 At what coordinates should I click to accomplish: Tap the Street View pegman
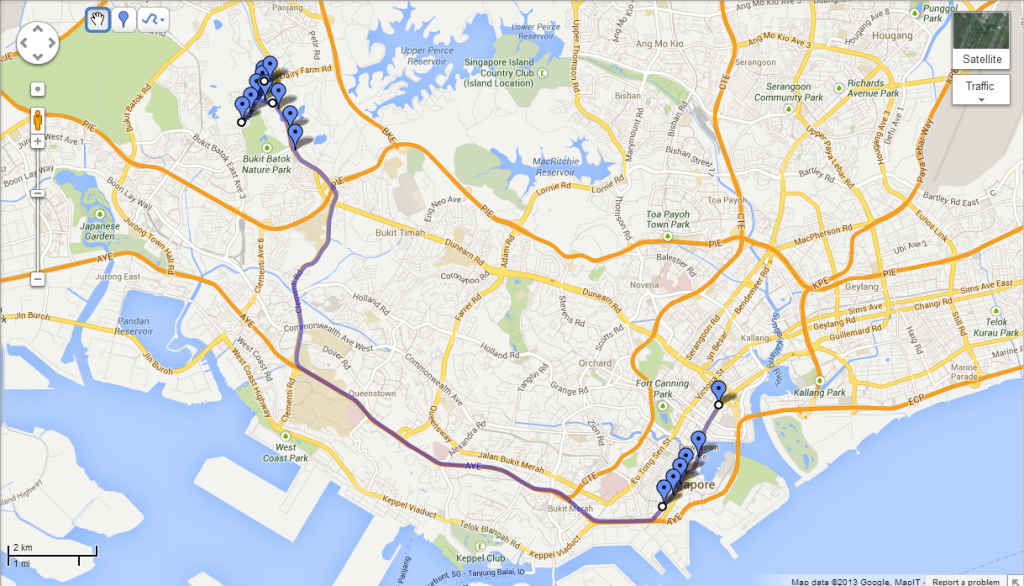coord(37,120)
